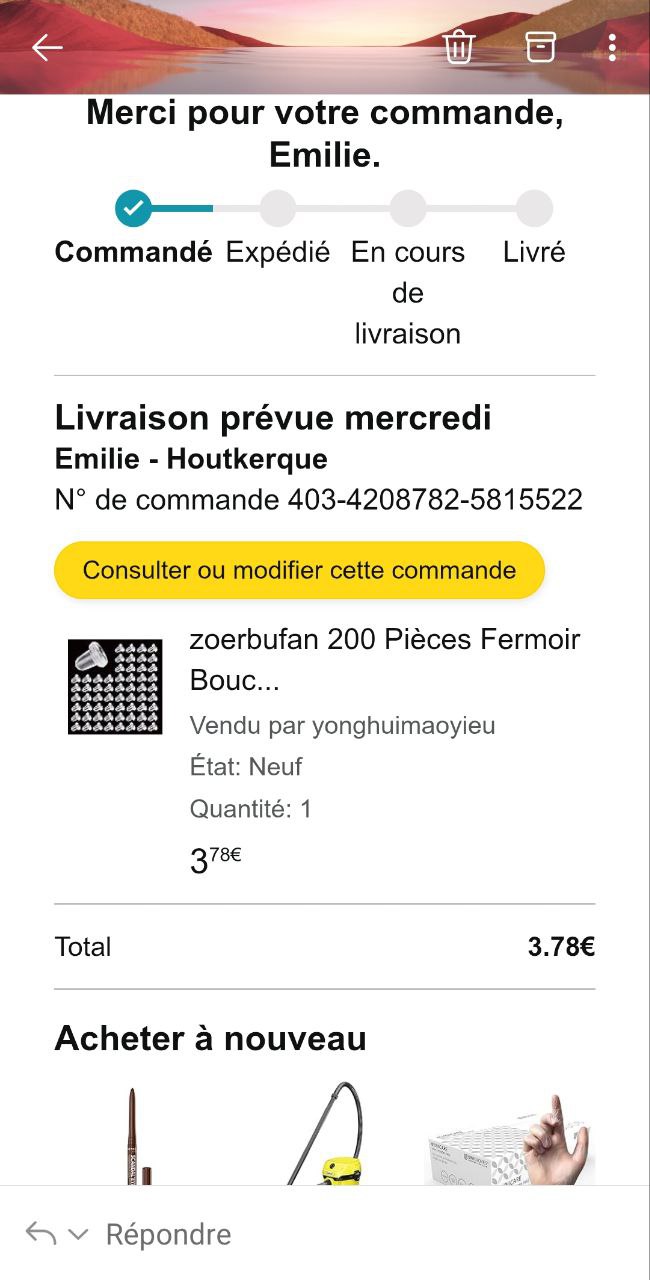Expand the reply options chevron

78,1235
